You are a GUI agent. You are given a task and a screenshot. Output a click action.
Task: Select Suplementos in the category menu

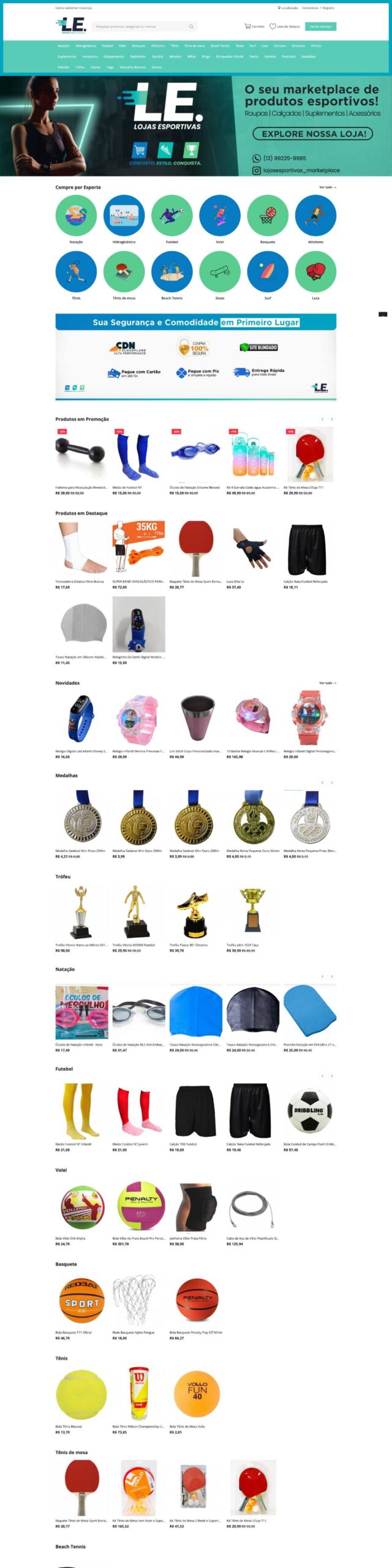tap(67, 56)
